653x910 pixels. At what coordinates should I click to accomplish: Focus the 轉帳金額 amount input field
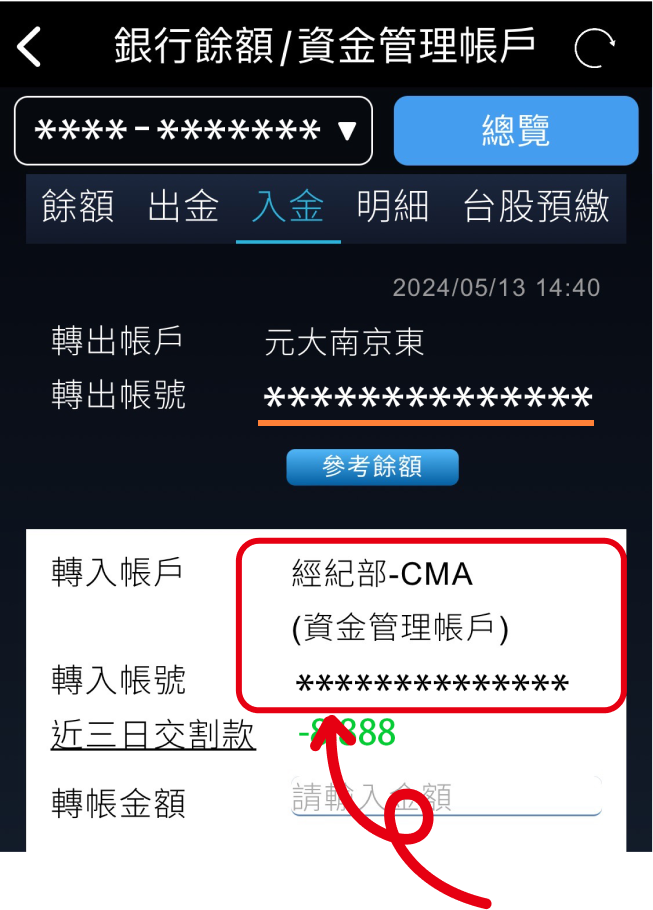point(445,797)
